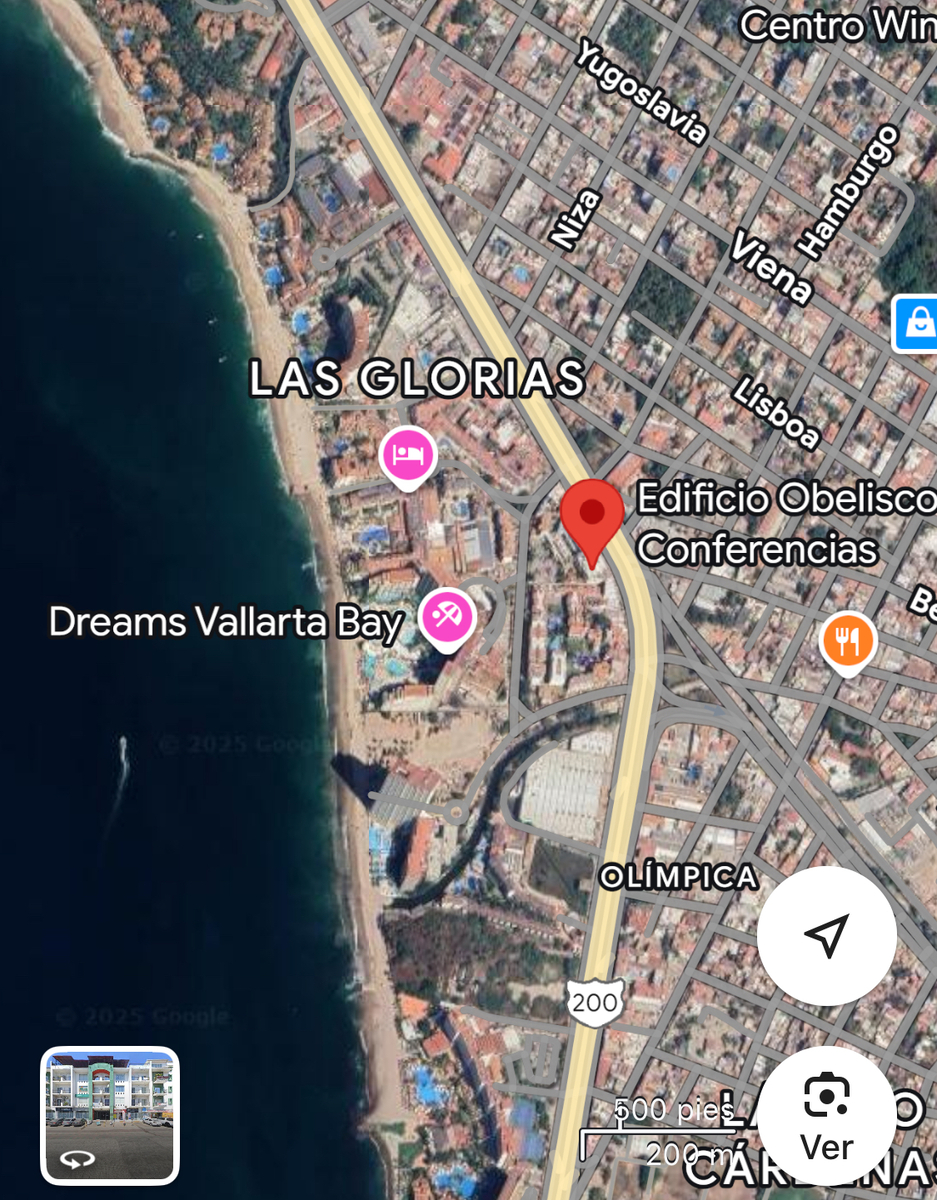Open the Street View thumbnail preview

point(110,1115)
